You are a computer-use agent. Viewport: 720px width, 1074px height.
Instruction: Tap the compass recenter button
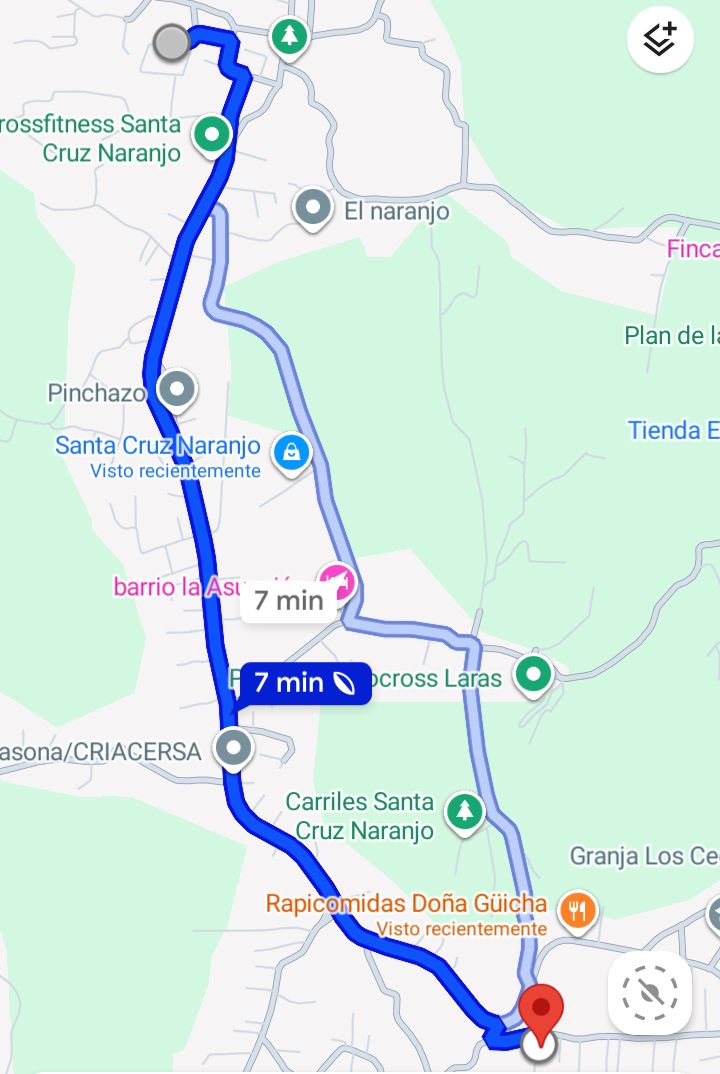pos(650,993)
